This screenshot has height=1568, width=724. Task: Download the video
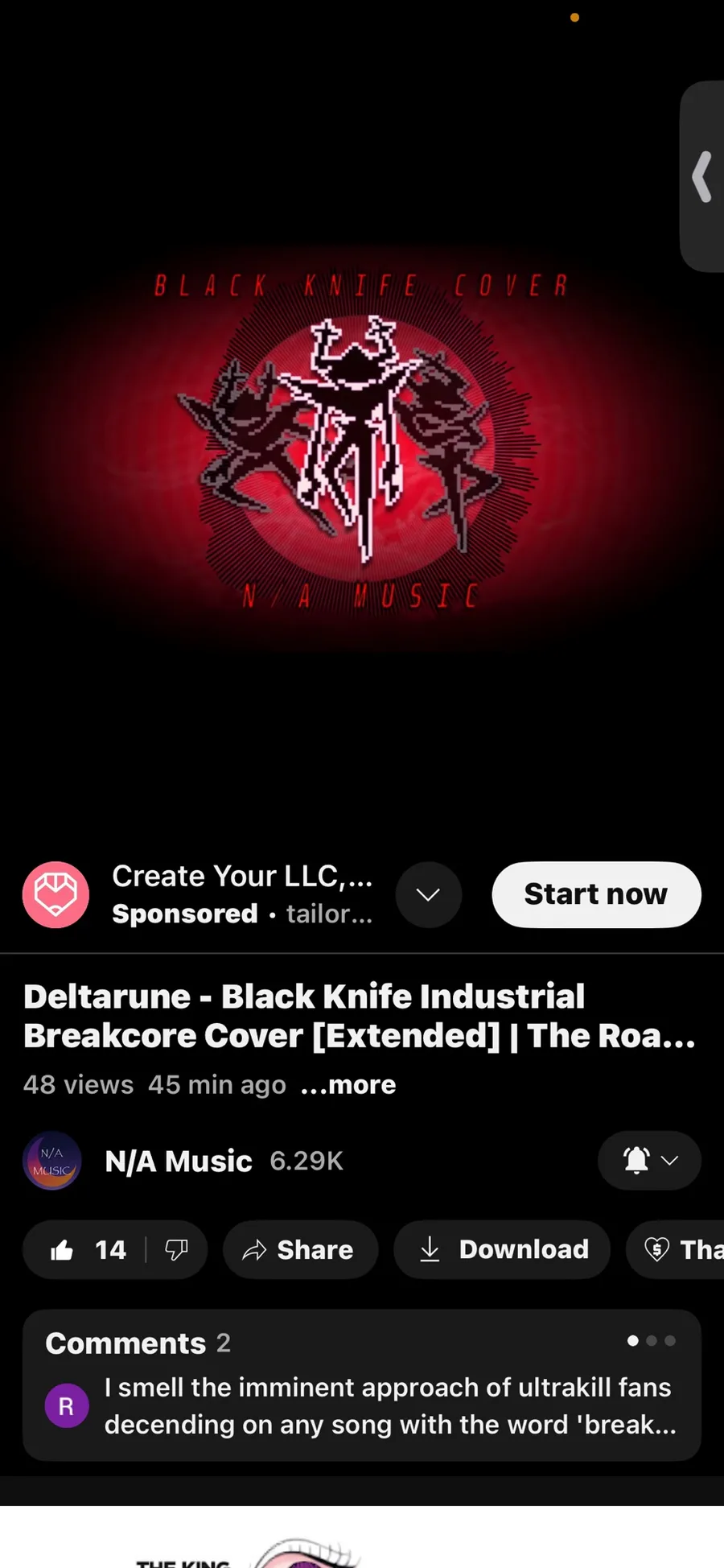(502, 1249)
